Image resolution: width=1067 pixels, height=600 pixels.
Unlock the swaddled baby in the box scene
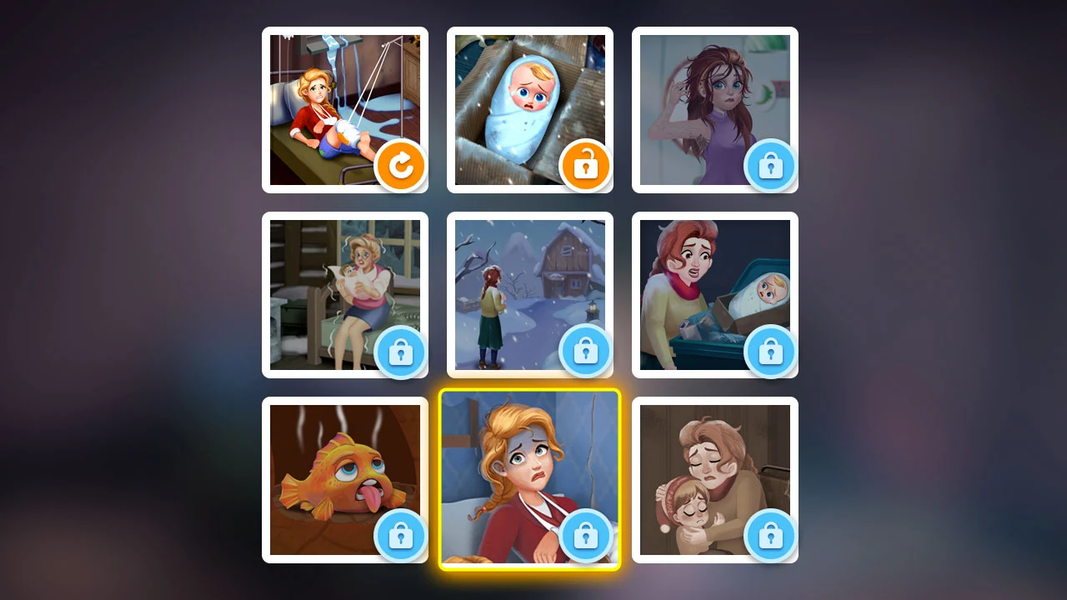585,166
